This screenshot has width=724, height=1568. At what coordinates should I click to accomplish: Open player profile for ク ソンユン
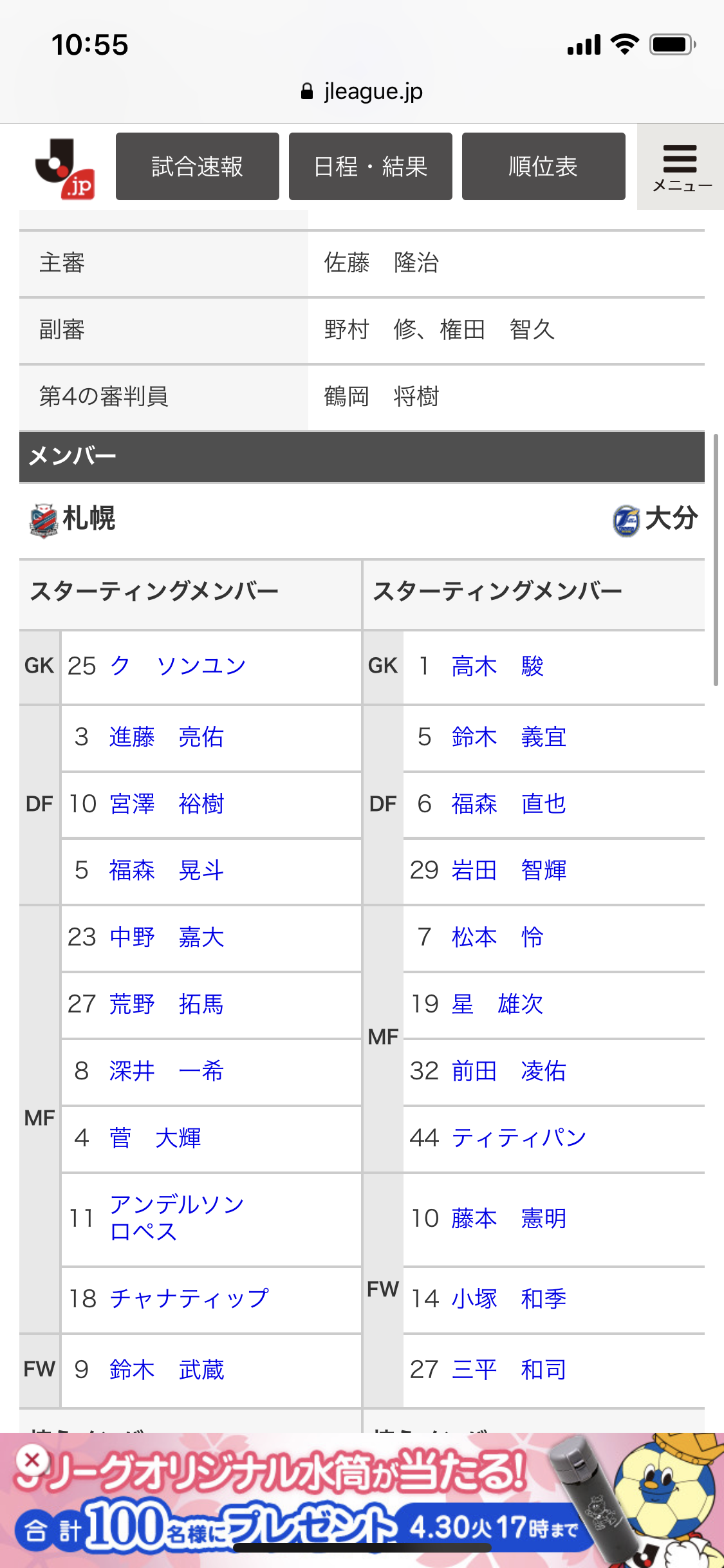(x=178, y=666)
